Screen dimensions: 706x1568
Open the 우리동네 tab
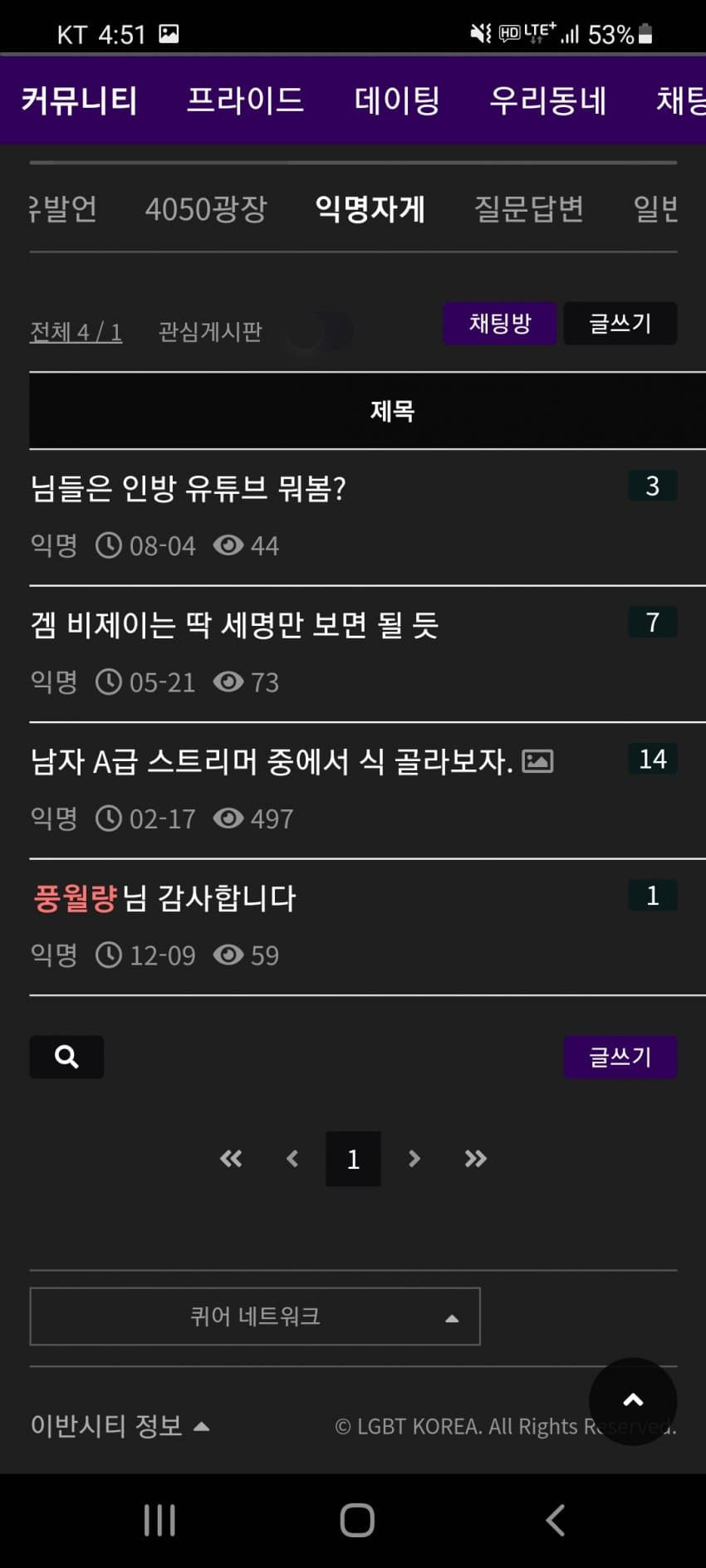547,100
